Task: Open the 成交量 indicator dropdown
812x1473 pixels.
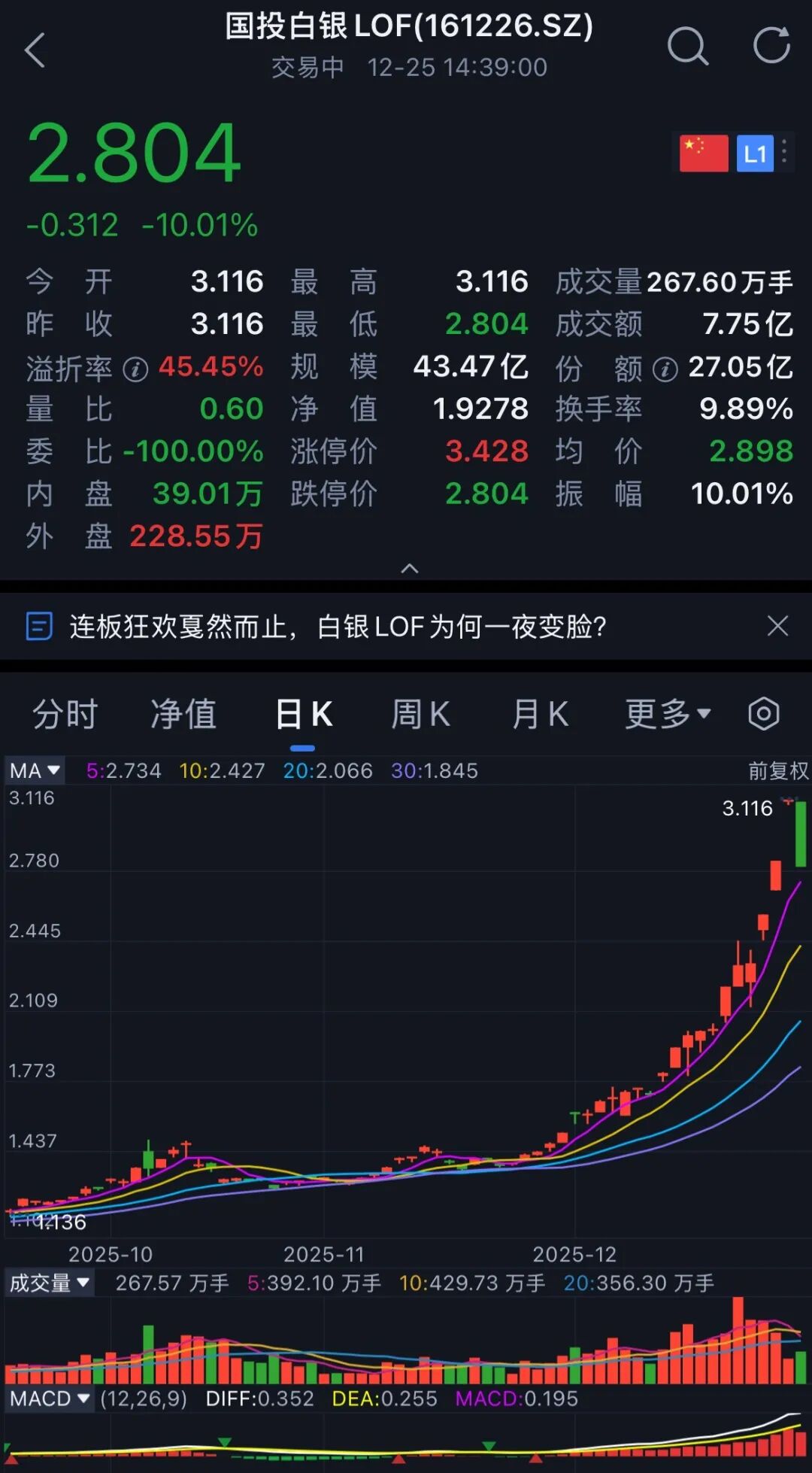Action: point(50,1283)
